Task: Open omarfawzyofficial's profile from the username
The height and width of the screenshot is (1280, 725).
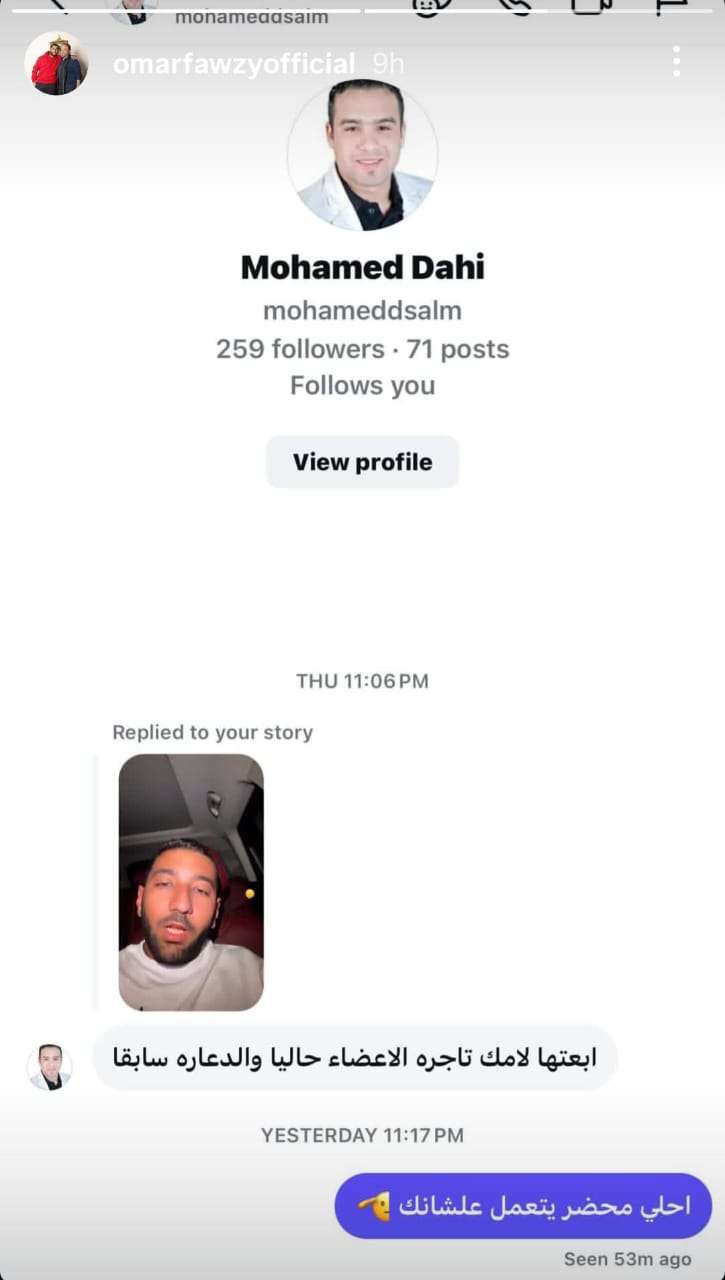Action: (x=233, y=65)
